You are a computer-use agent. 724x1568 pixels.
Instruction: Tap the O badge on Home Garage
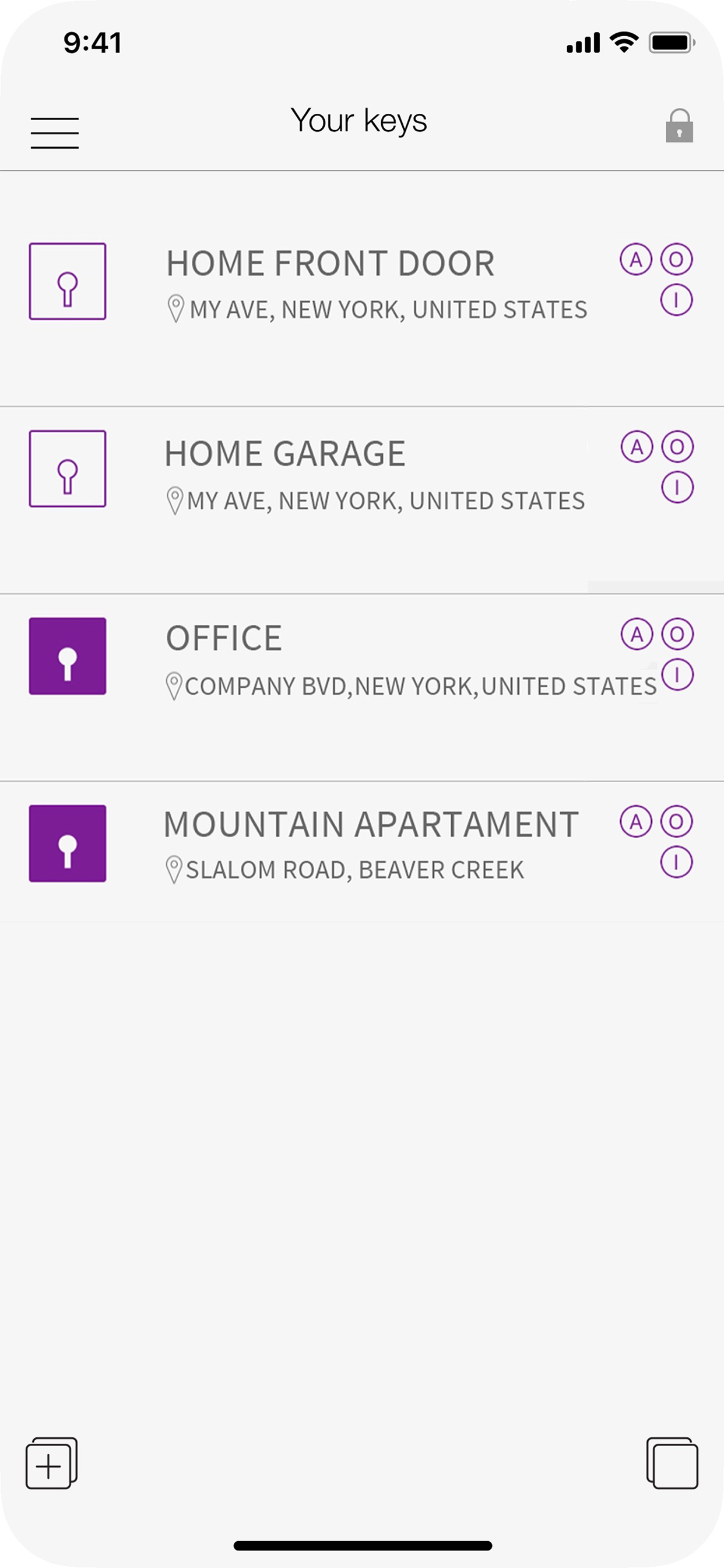[677, 447]
